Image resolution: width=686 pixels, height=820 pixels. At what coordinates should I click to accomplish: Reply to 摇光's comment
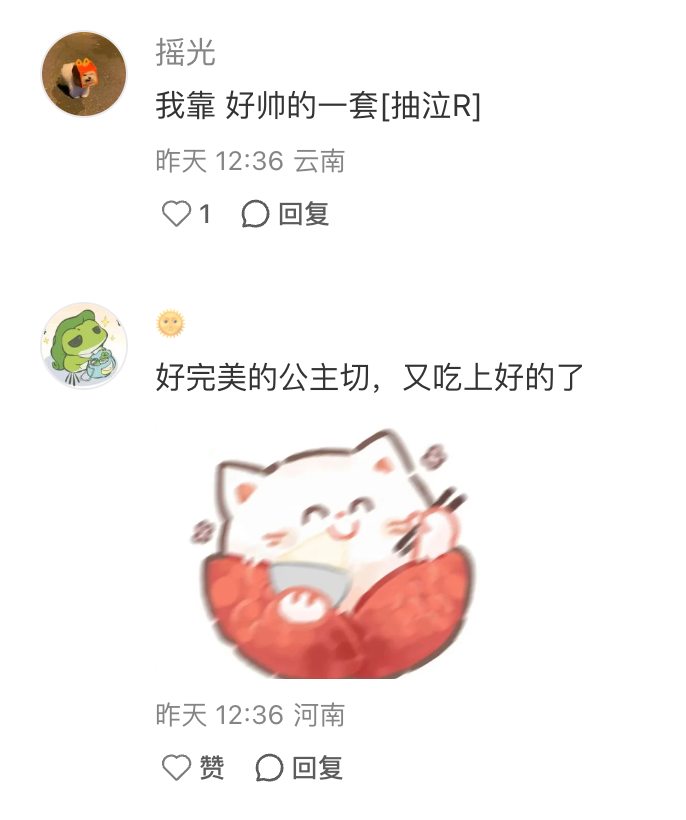click(x=286, y=214)
